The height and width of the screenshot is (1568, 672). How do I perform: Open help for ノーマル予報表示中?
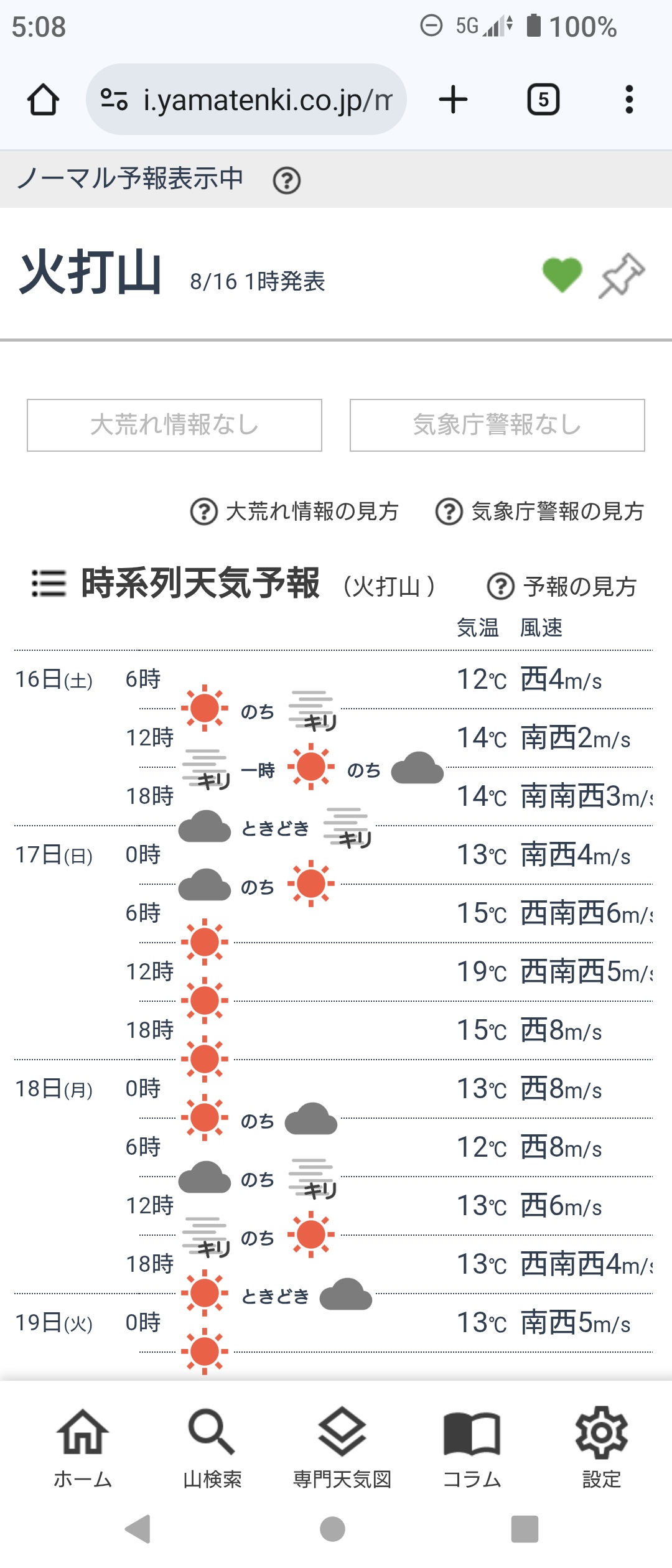[287, 181]
